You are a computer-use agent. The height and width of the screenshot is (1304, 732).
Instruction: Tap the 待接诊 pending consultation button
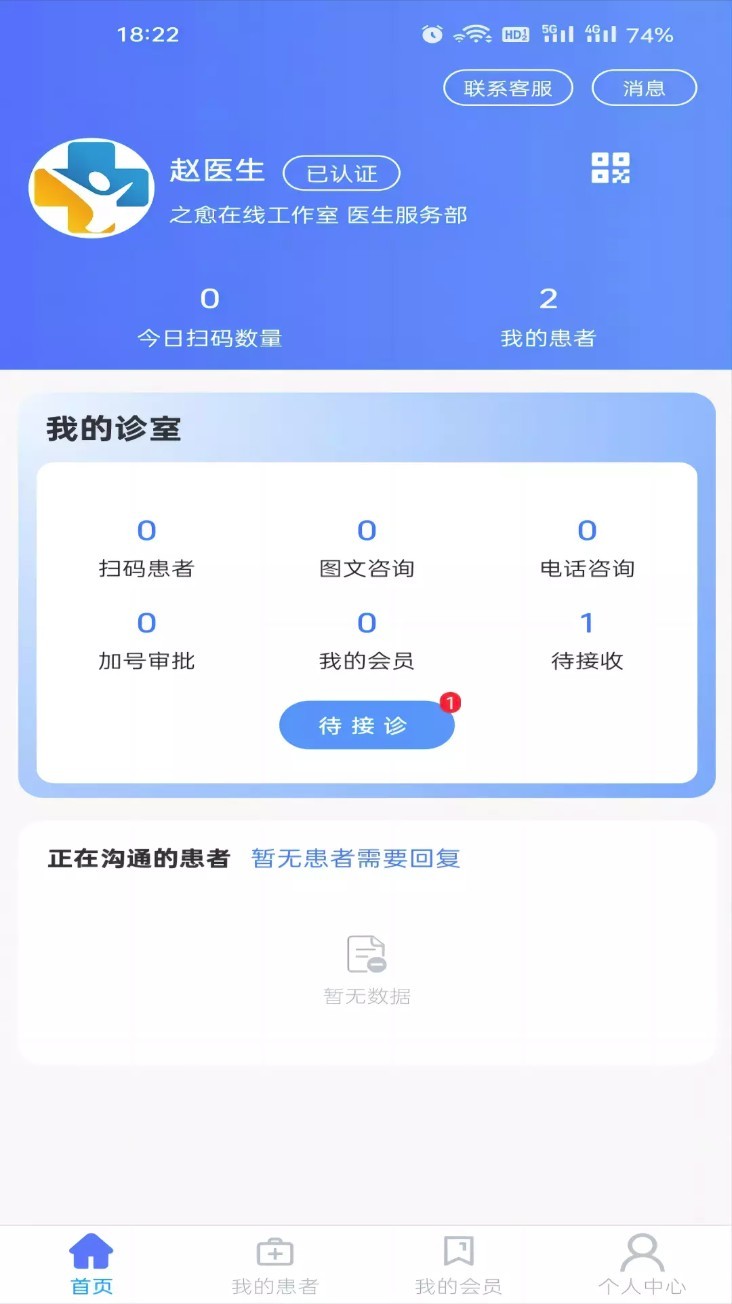click(x=366, y=724)
